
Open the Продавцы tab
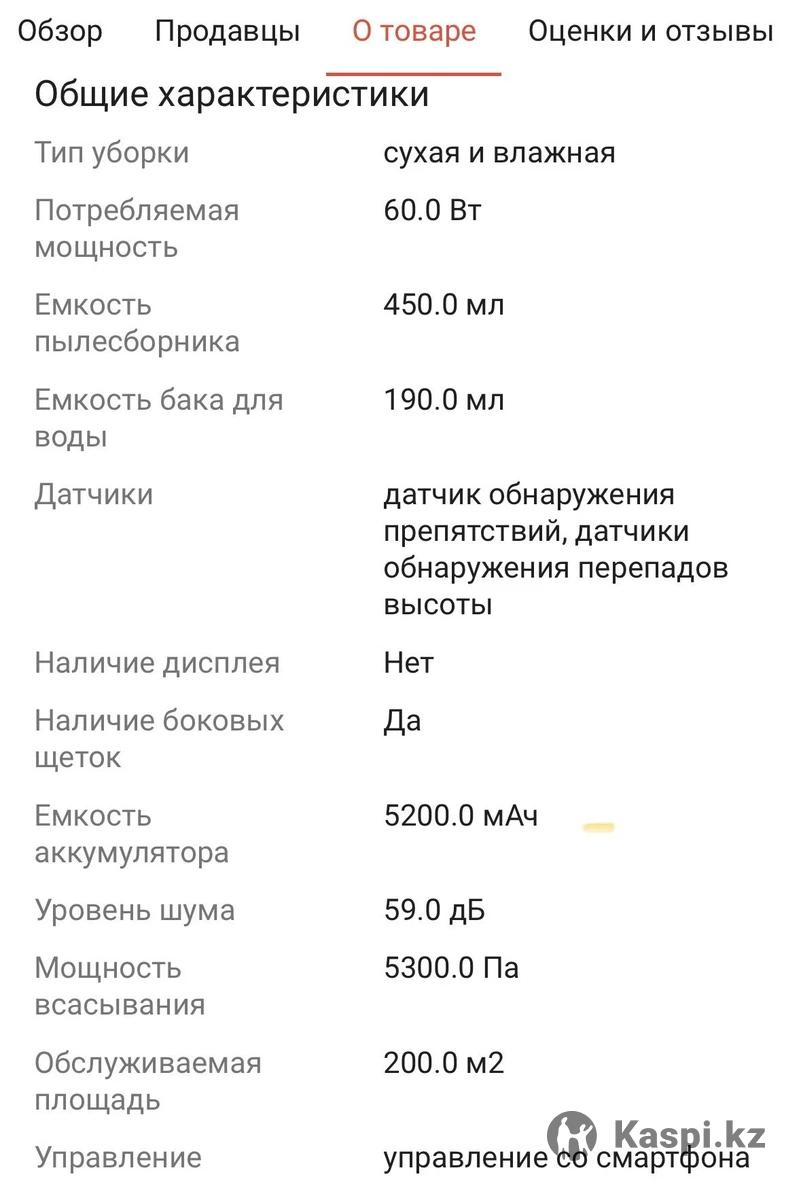click(x=227, y=32)
